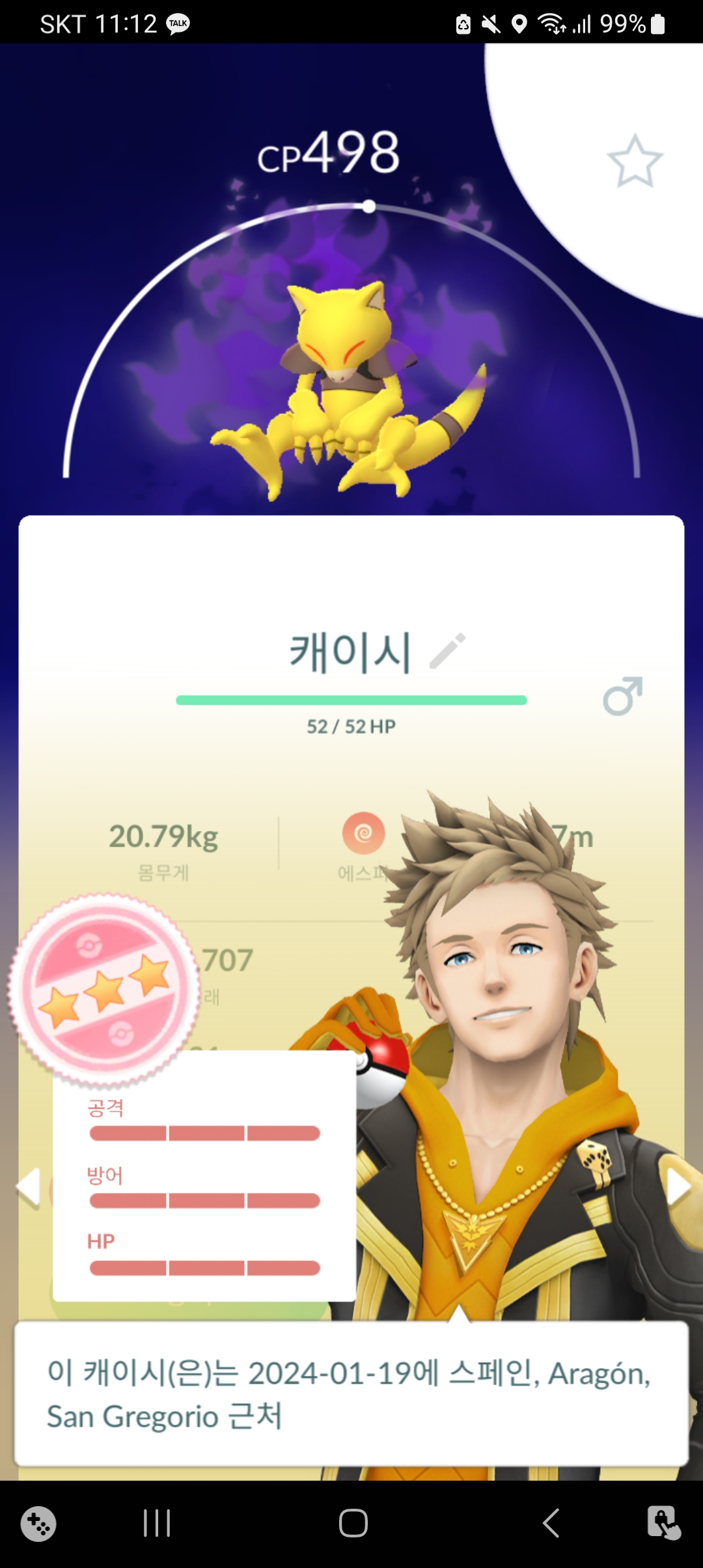Go back with the system back button
Viewport: 703px width, 1568px height.
(551, 1523)
